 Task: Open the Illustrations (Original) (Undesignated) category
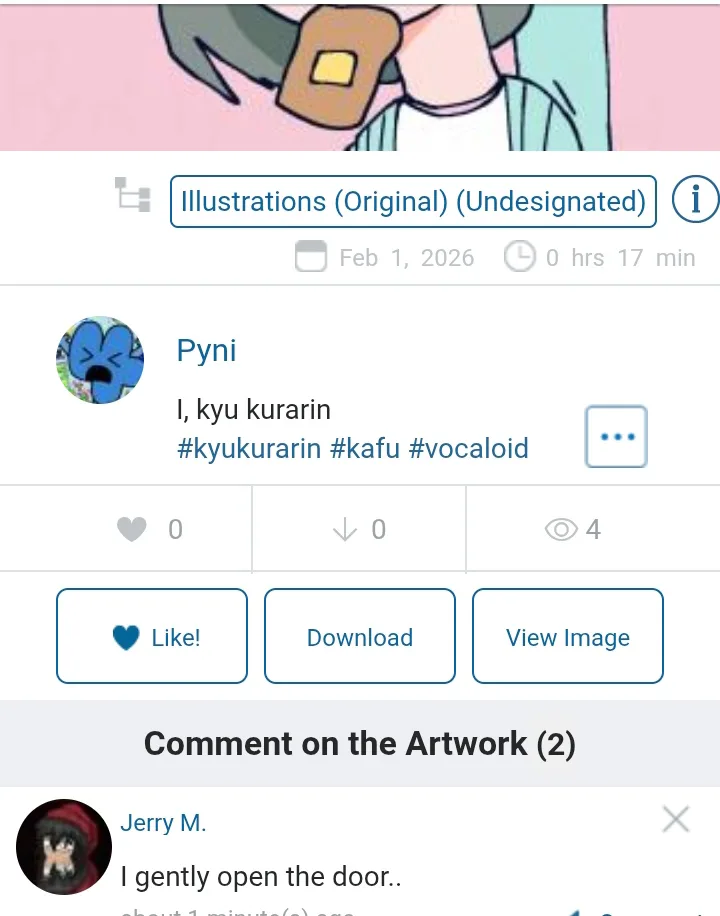pyautogui.click(x=413, y=201)
